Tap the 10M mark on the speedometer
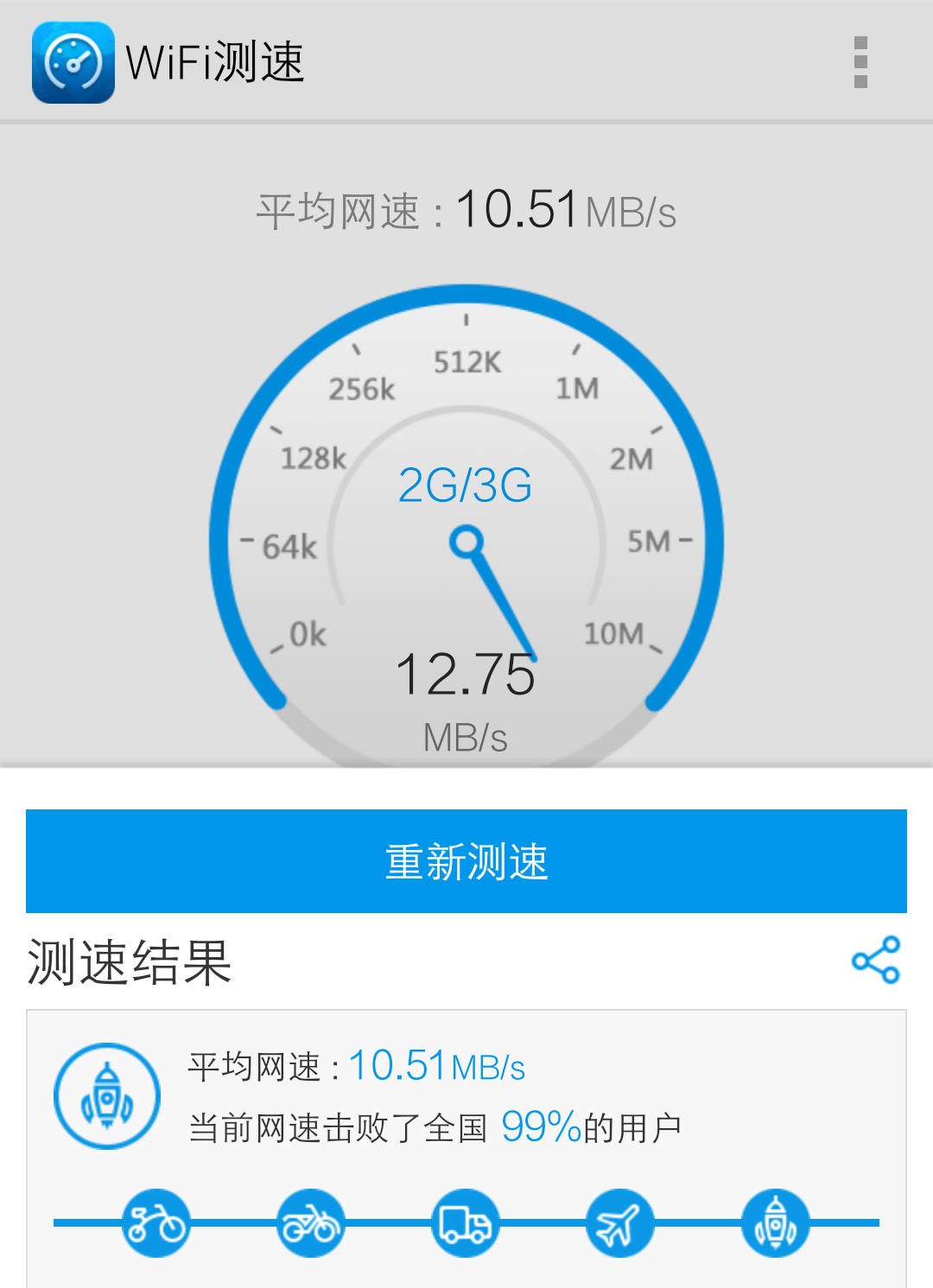The width and height of the screenshot is (933, 1288). point(614,635)
